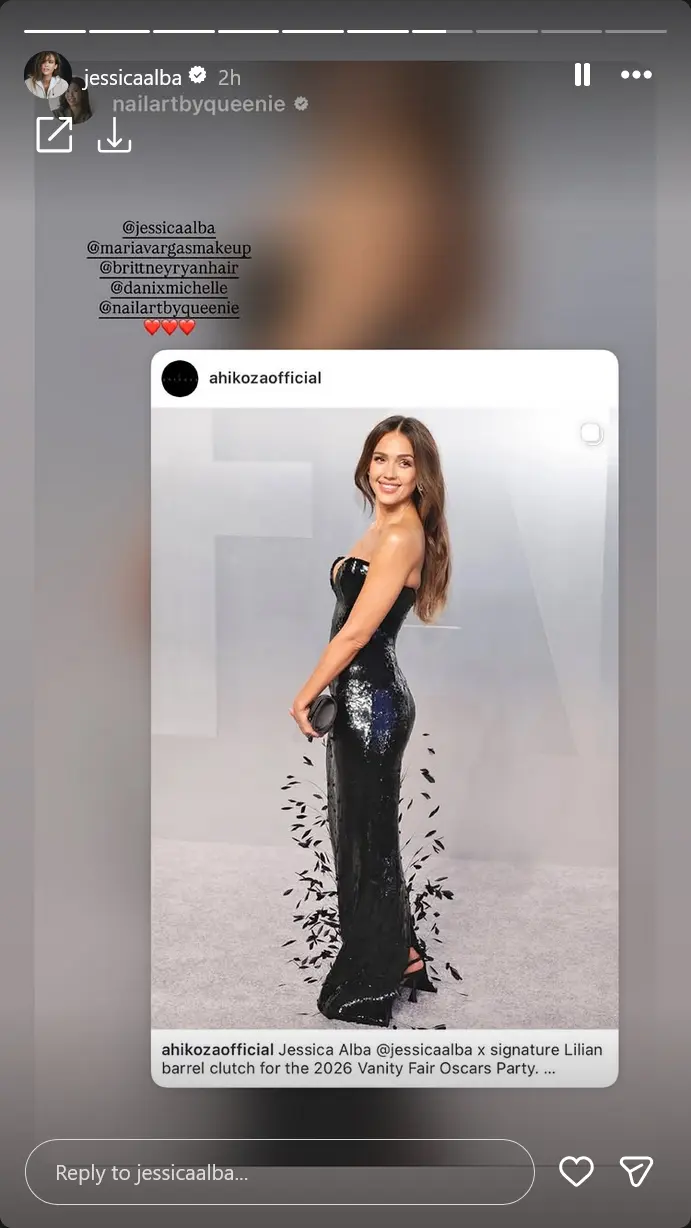
Task: Open the three-dot overflow menu
Action: (636, 75)
